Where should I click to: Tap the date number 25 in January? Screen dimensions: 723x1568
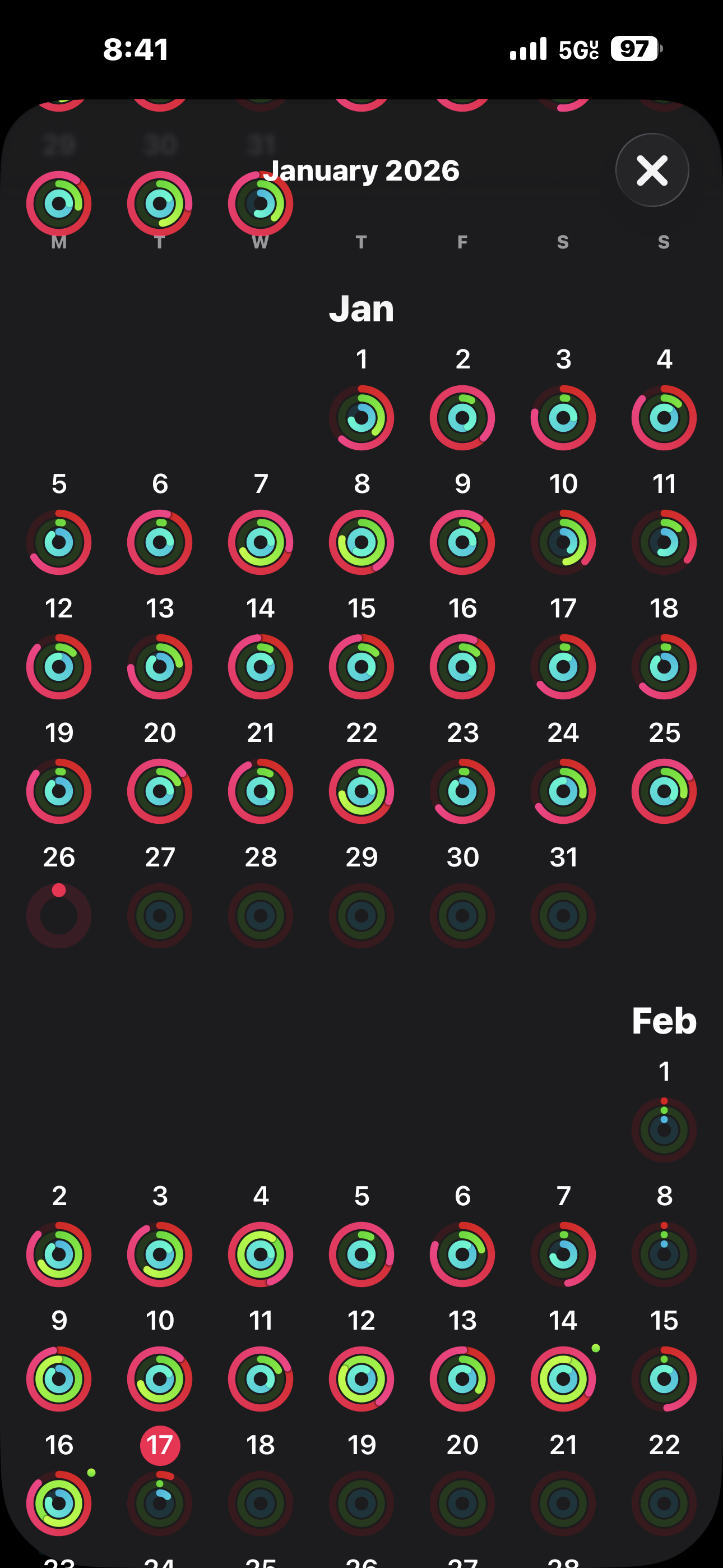tap(664, 733)
